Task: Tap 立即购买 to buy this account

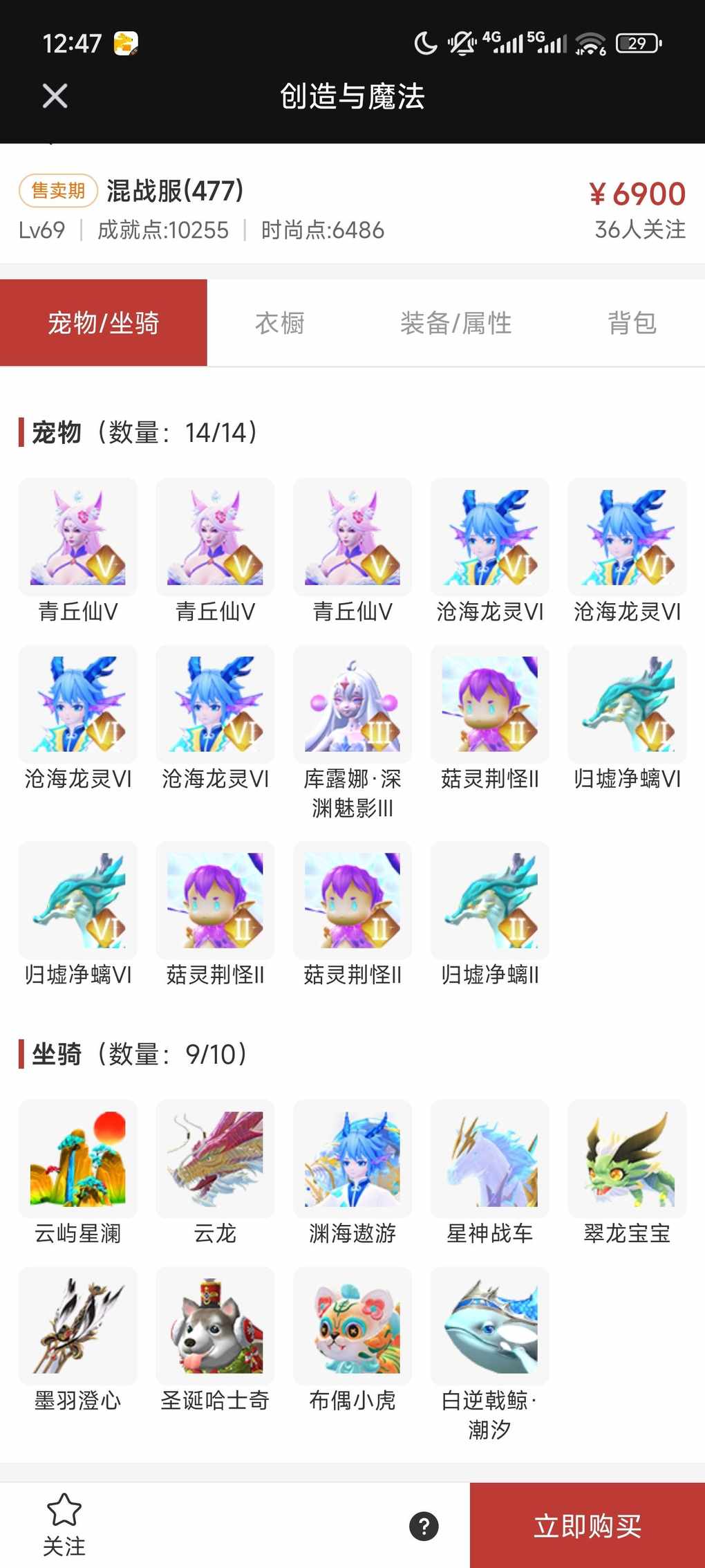Action: (587, 1525)
